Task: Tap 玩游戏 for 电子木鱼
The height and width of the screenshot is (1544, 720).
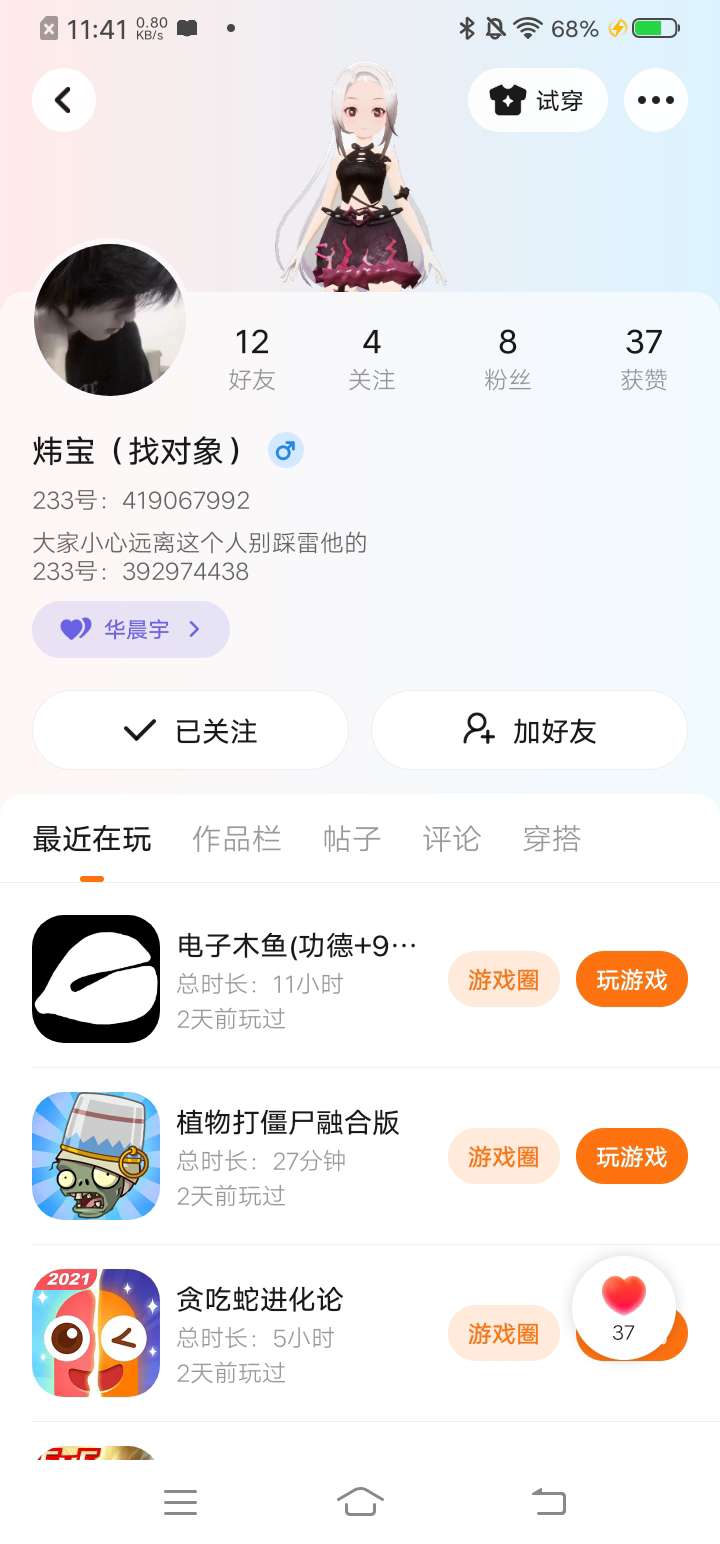Action: [x=631, y=980]
